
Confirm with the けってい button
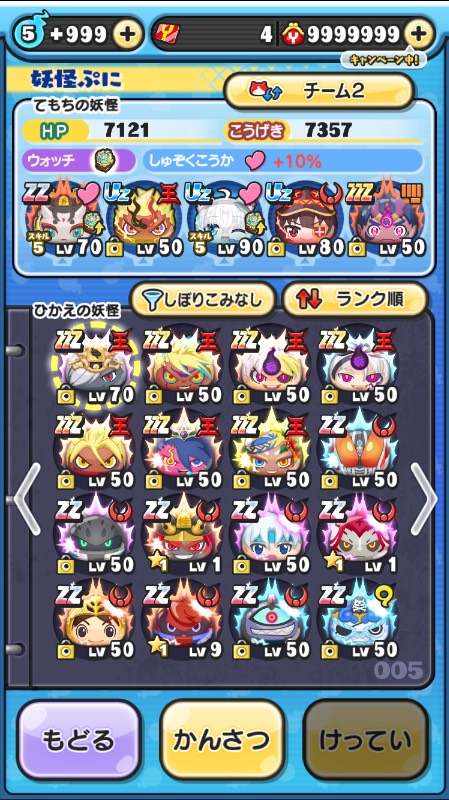point(365,740)
